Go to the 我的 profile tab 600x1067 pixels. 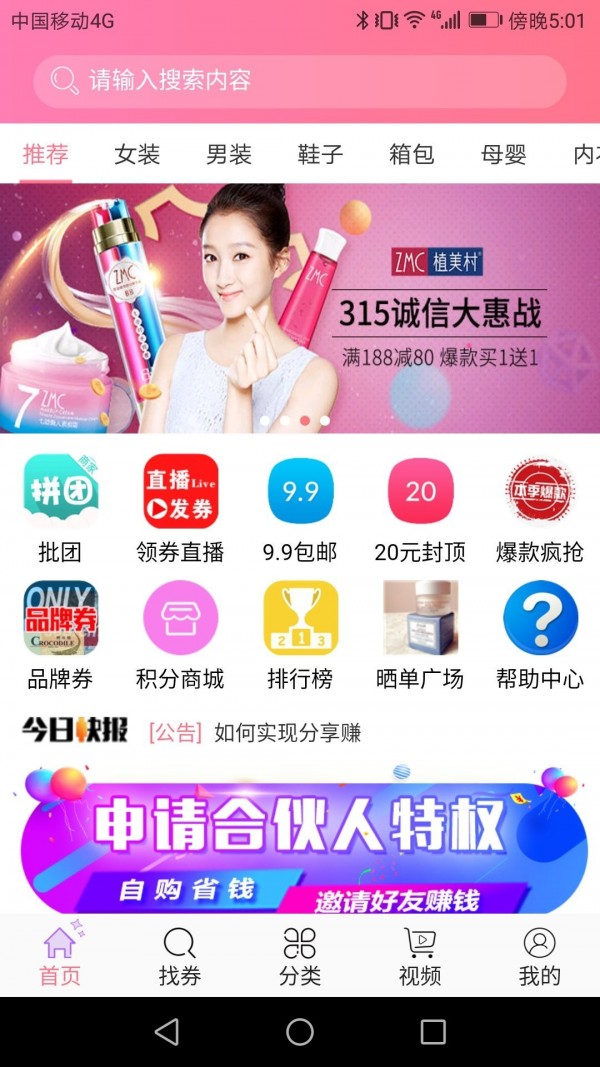pyautogui.click(x=540, y=956)
